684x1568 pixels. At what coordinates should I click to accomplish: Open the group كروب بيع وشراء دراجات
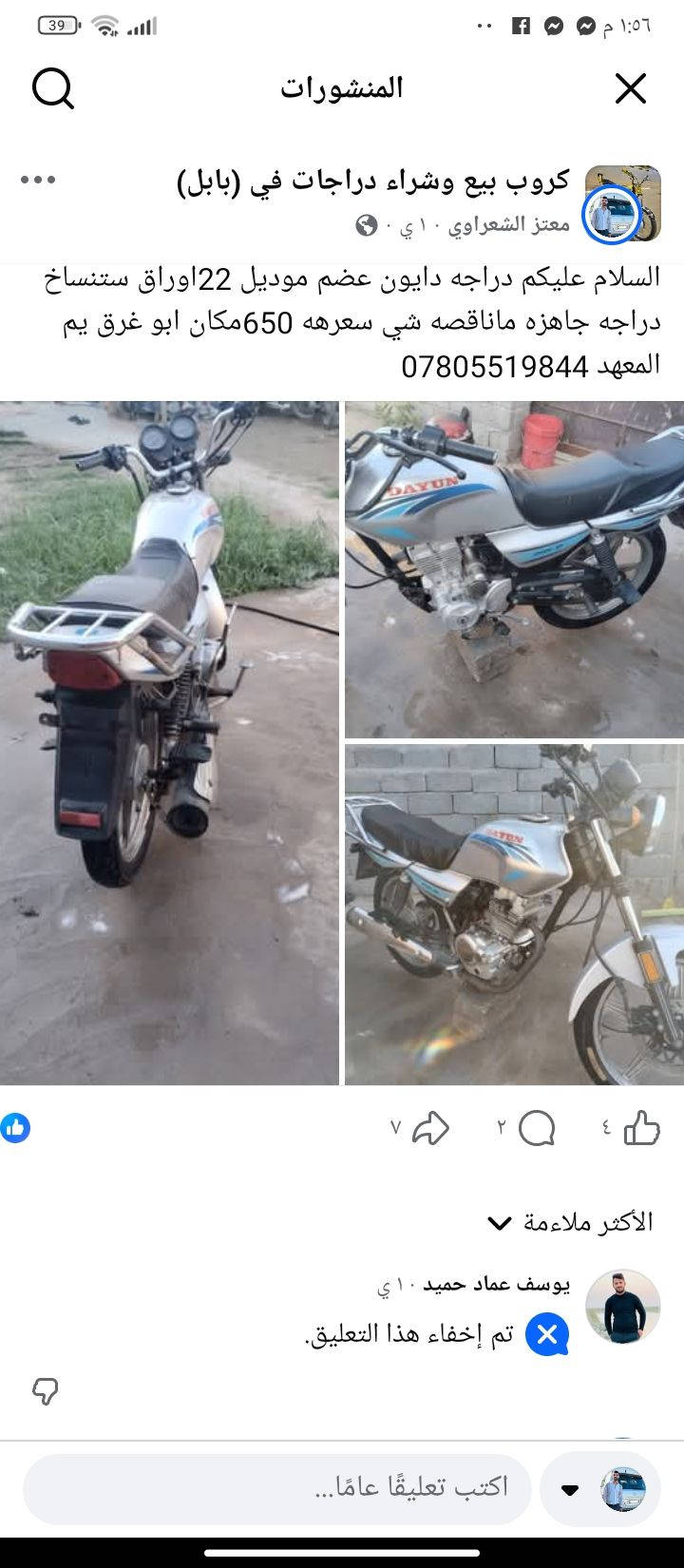[x=373, y=181]
